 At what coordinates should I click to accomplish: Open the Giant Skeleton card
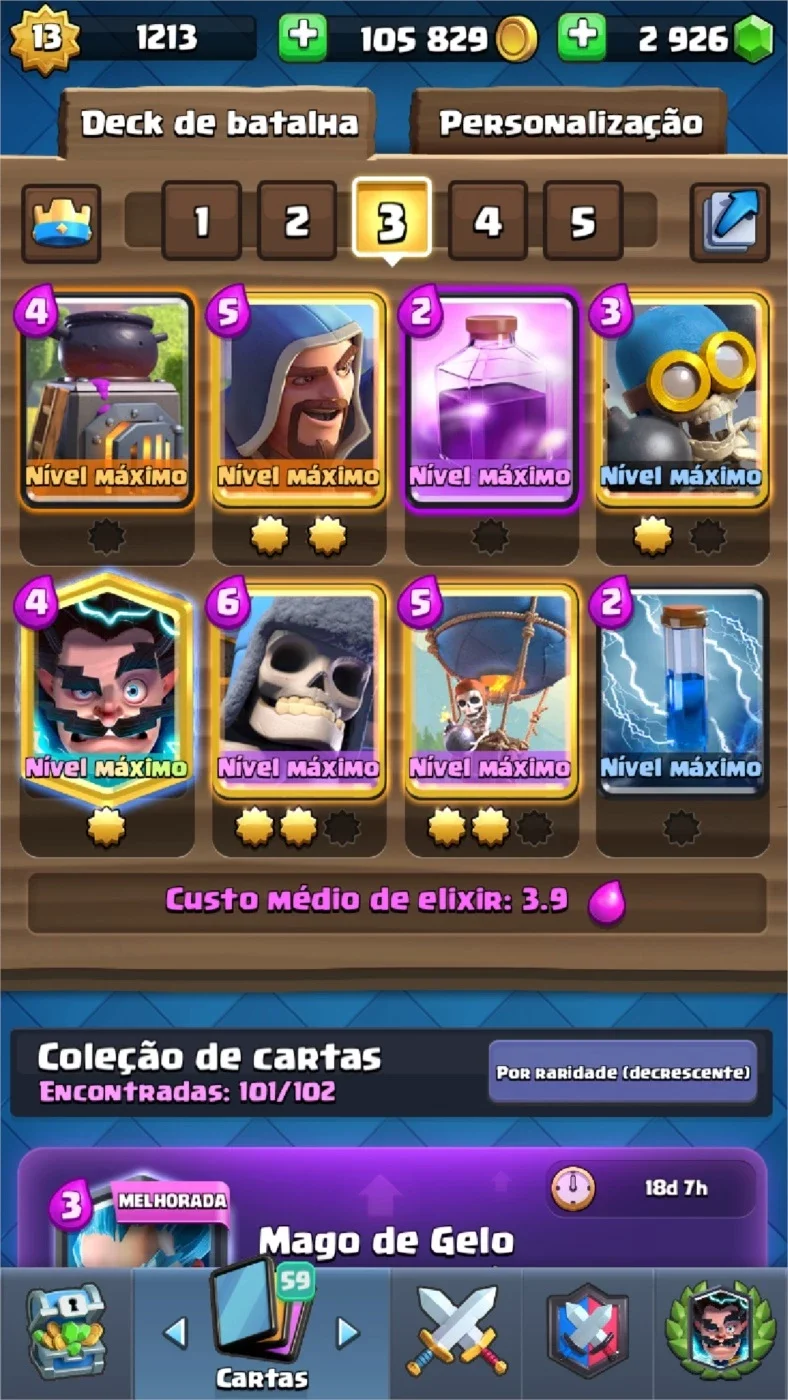pos(298,692)
